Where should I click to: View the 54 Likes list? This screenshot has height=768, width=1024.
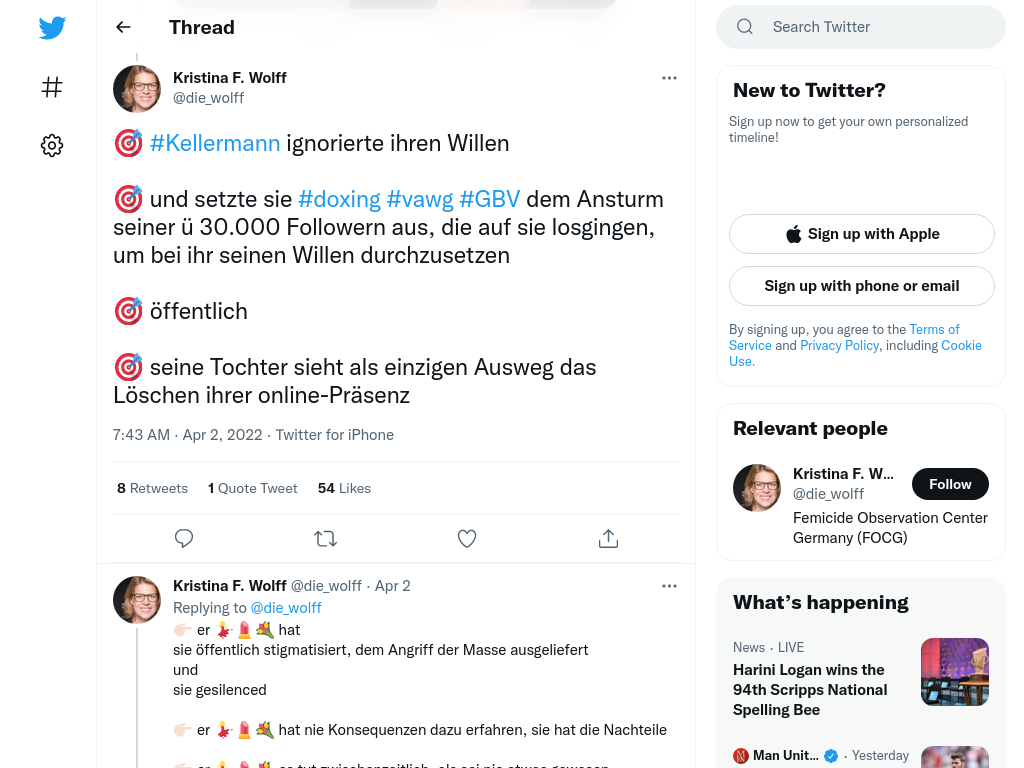pyautogui.click(x=344, y=488)
